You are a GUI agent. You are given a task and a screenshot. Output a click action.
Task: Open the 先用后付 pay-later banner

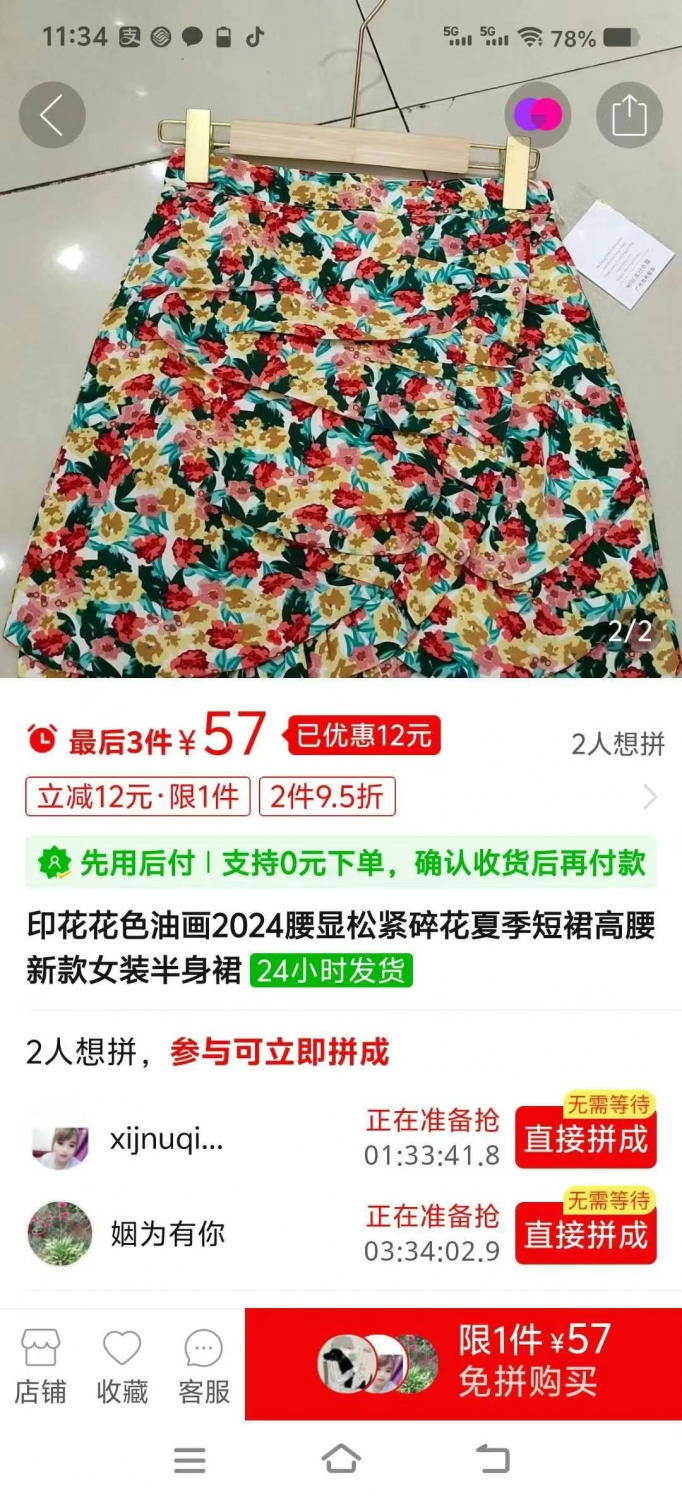(x=341, y=863)
